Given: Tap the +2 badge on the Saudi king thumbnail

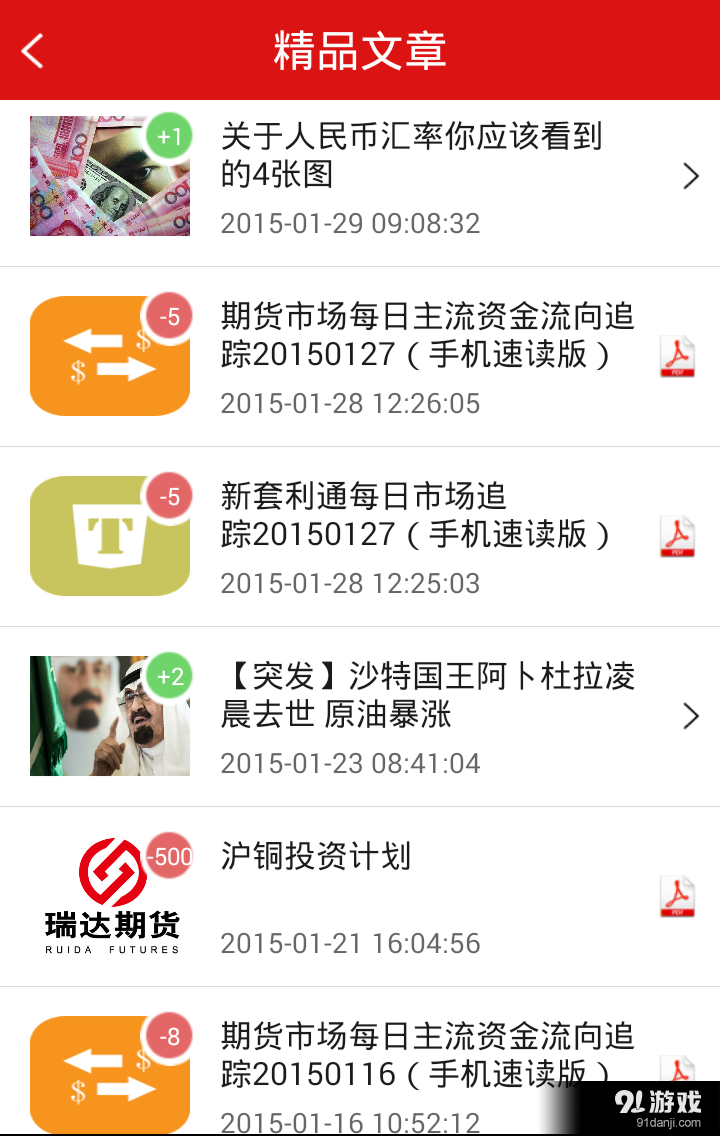Looking at the screenshot, I should pos(168,676).
